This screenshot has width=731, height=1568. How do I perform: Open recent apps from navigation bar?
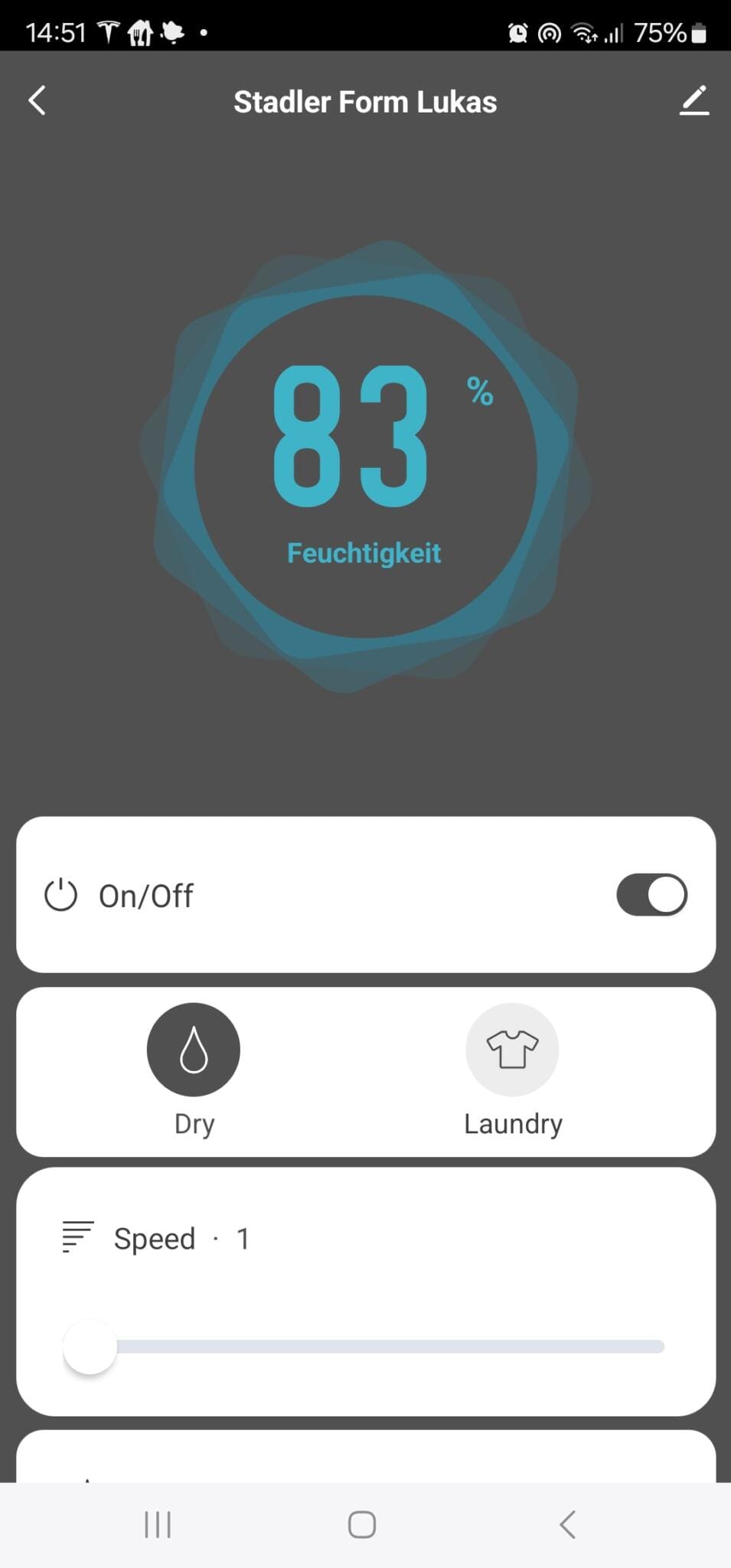click(x=157, y=1524)
